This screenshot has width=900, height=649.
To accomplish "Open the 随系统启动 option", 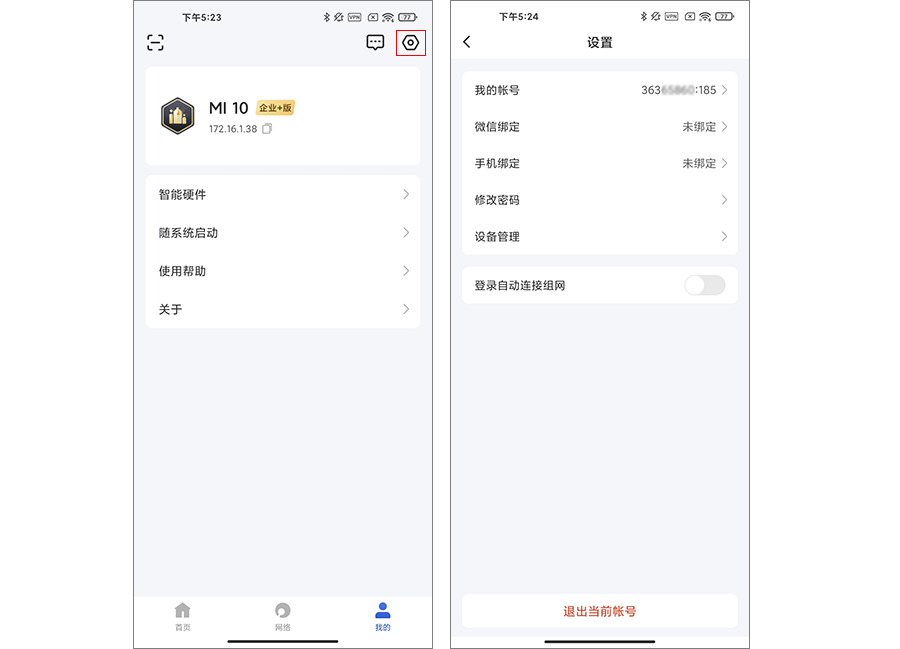I will (283, 233).
